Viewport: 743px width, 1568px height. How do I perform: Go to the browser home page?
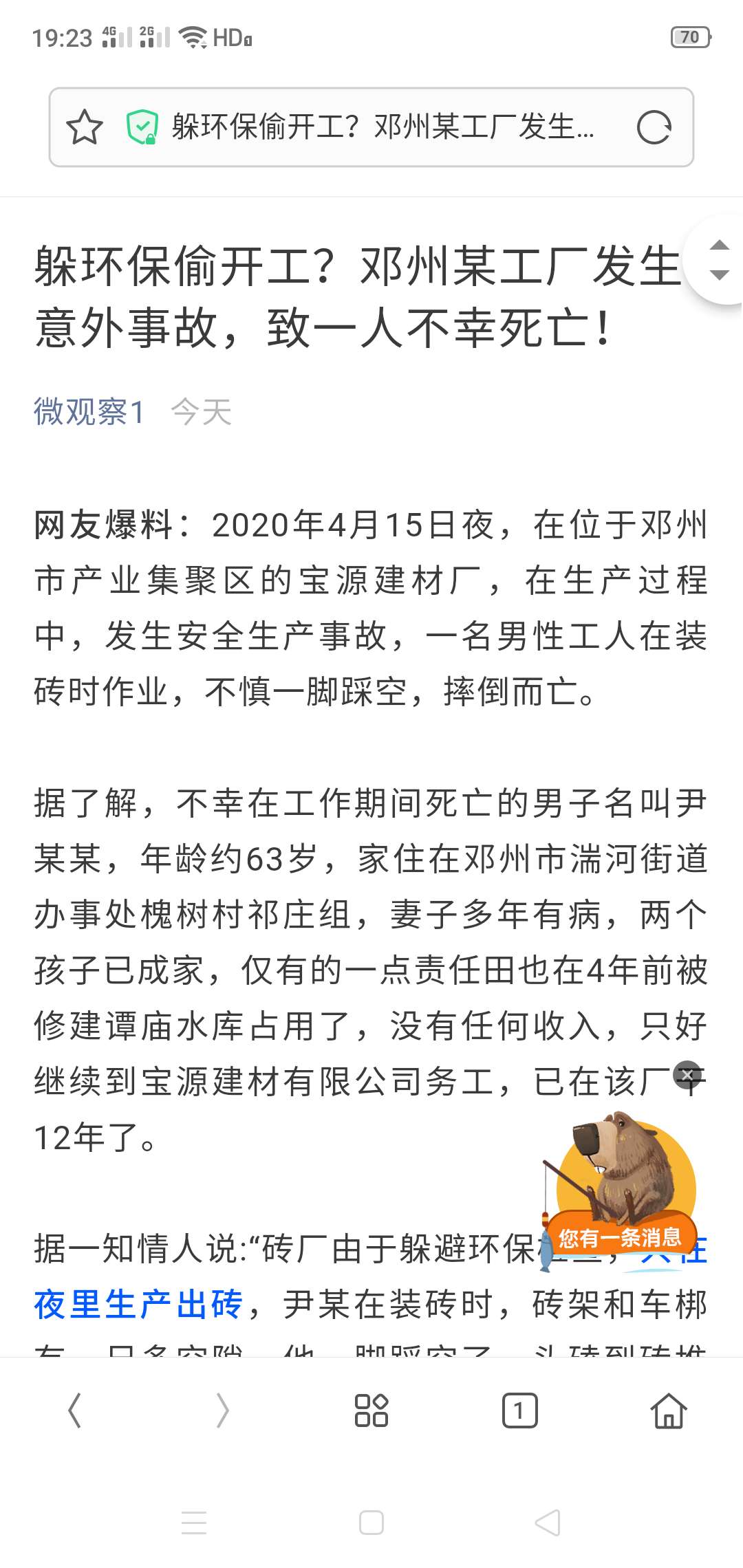point(669,1411)
